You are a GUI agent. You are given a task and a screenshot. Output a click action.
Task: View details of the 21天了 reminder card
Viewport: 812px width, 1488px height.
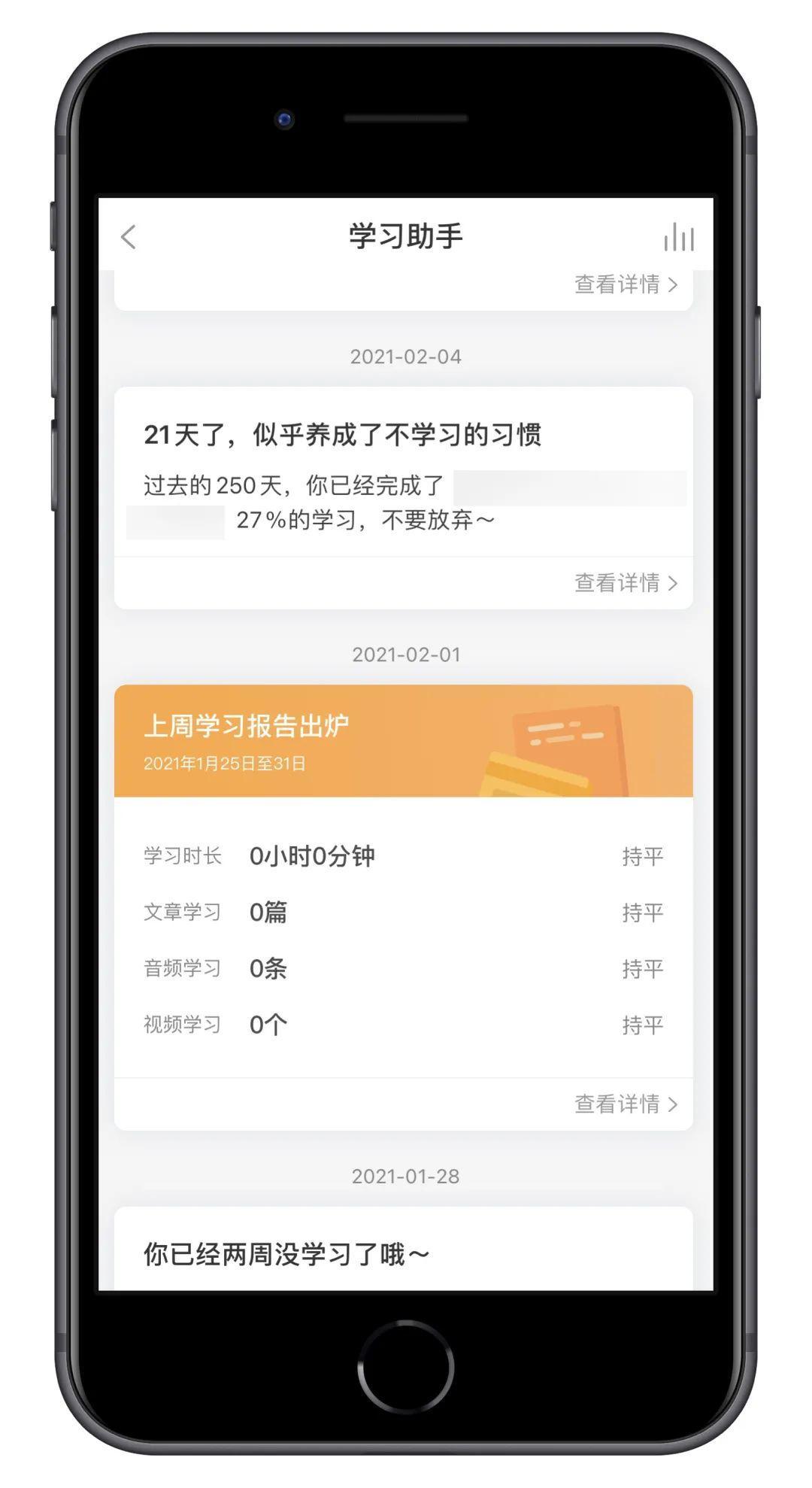tap(626, 583)
